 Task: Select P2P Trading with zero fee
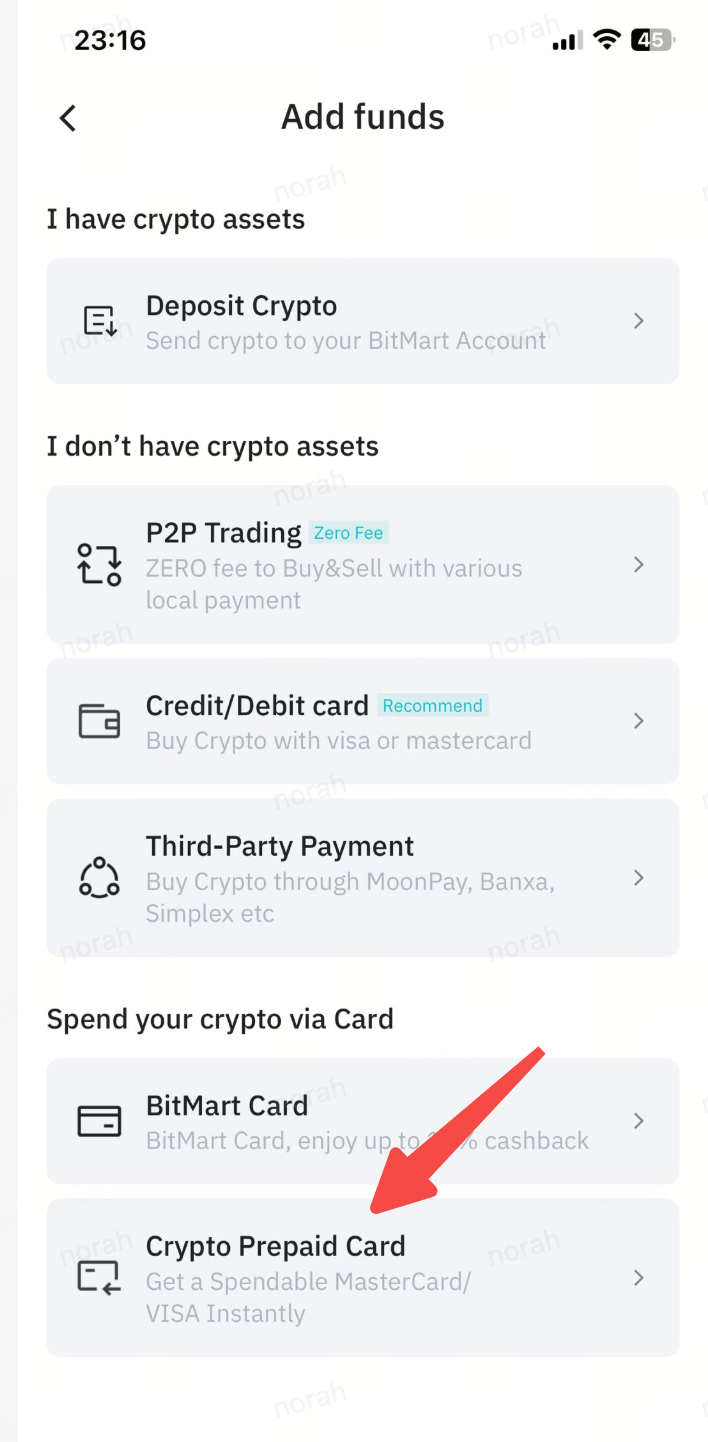pyautogui.click(x=363, y=565)
